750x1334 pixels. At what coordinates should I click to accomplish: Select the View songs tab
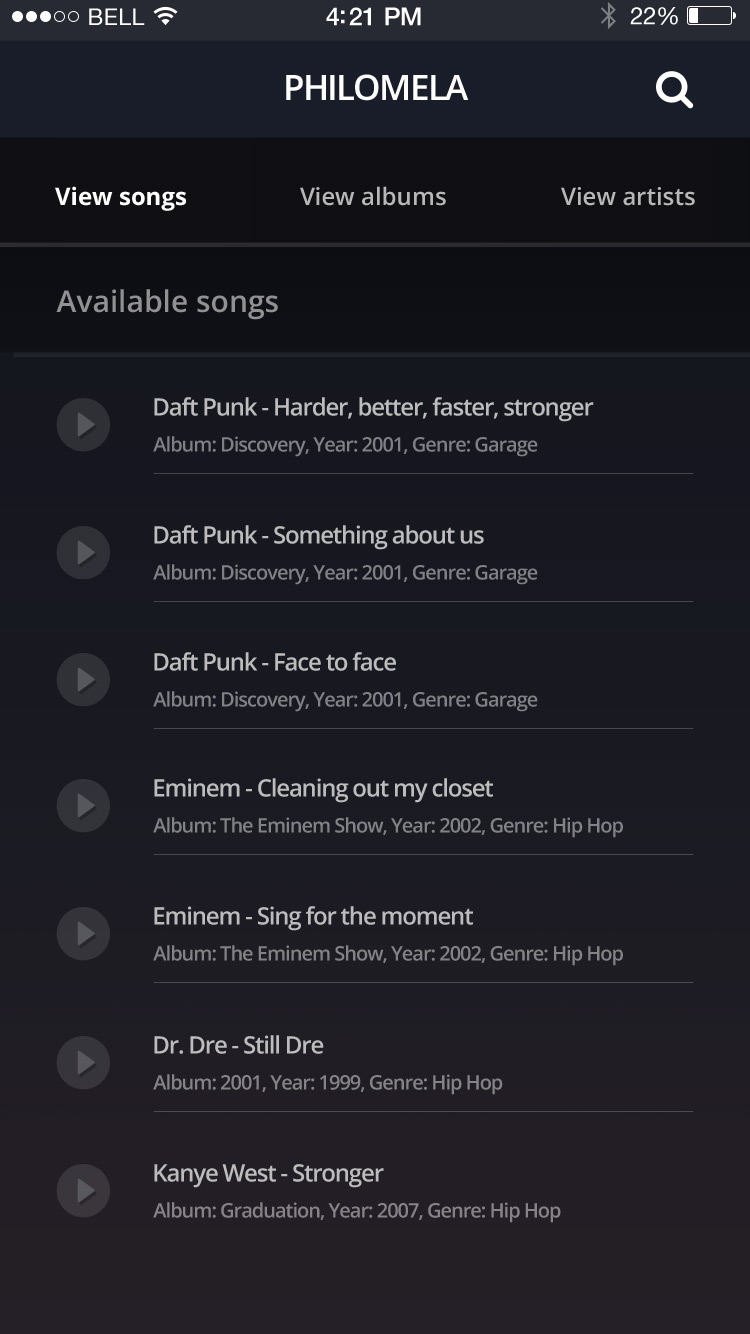coord(121,196)
